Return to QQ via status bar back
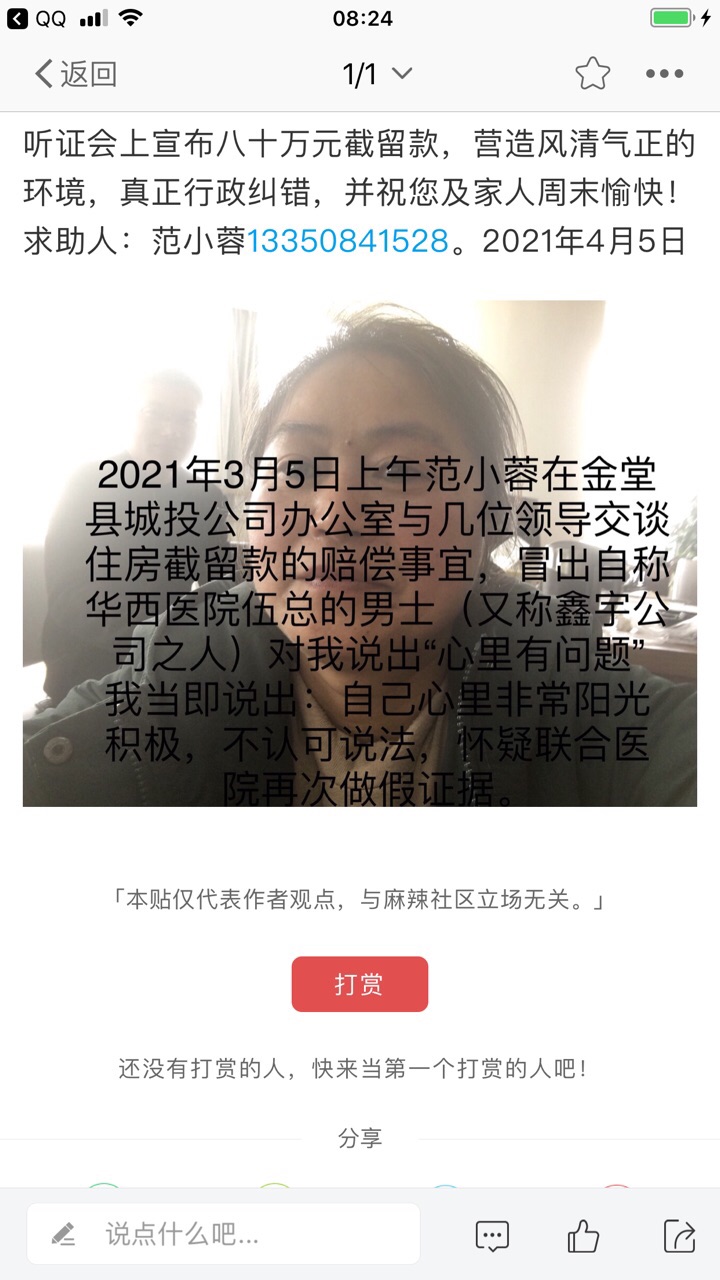This screenshot has height=1280, width=720. coord(38,18)
